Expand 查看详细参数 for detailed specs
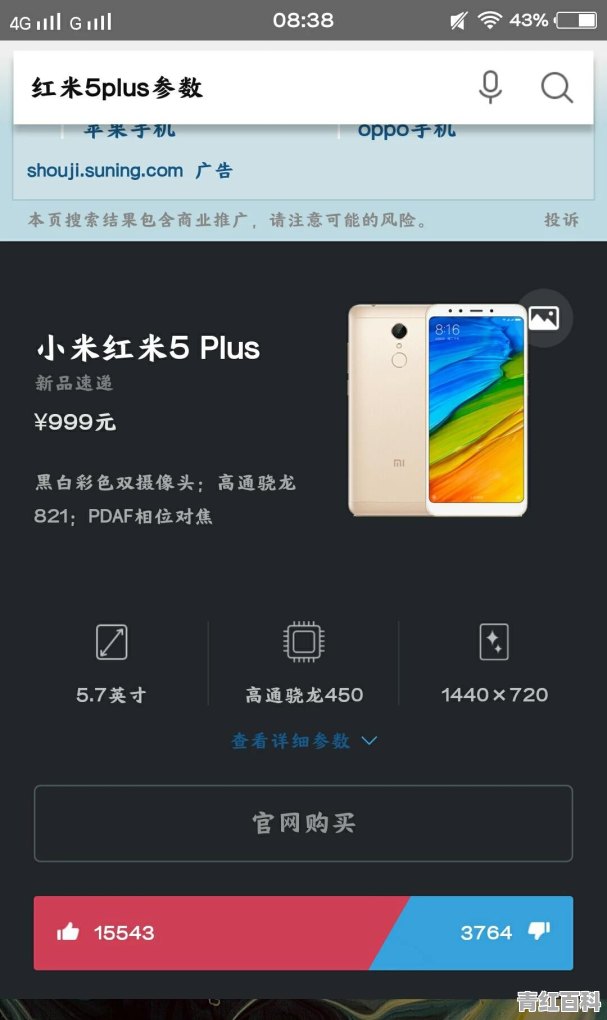607x1020 pixels. pos(303,741)
